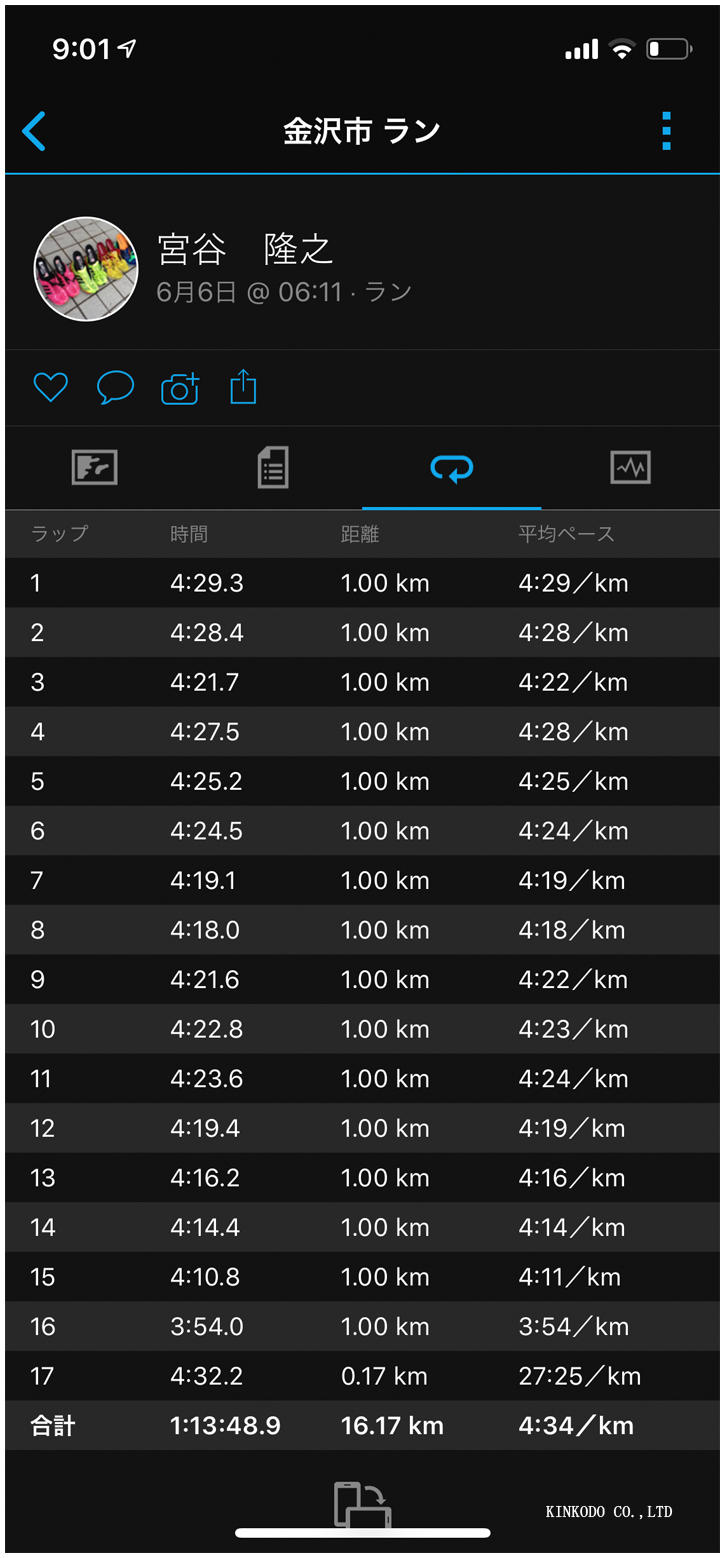Switch to the map overview tab
The width and height of the screenshot is (725, 1558).
click(95, 467)
